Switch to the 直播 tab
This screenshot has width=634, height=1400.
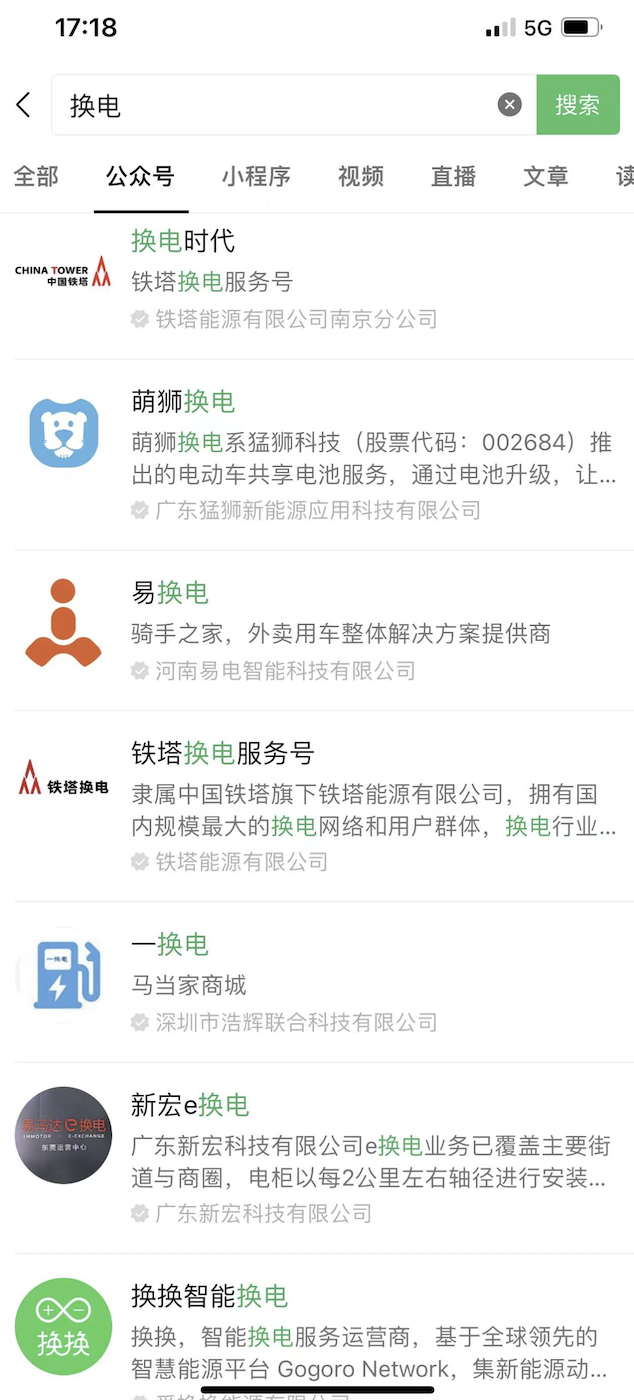(453, 177)
